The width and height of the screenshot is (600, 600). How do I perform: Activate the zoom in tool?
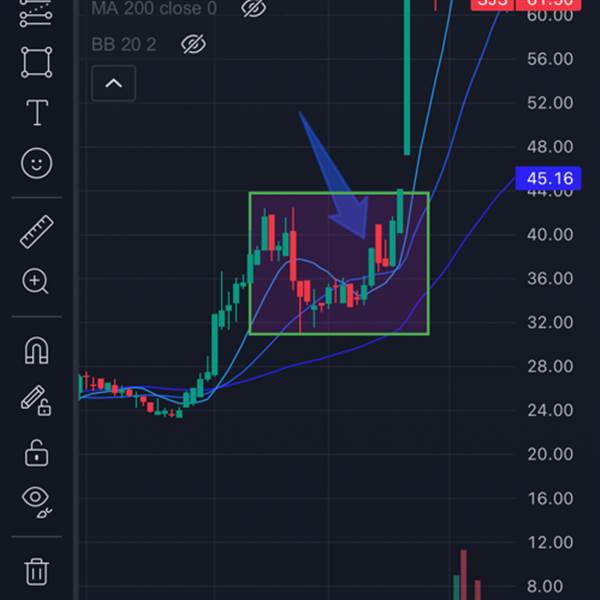37,282
